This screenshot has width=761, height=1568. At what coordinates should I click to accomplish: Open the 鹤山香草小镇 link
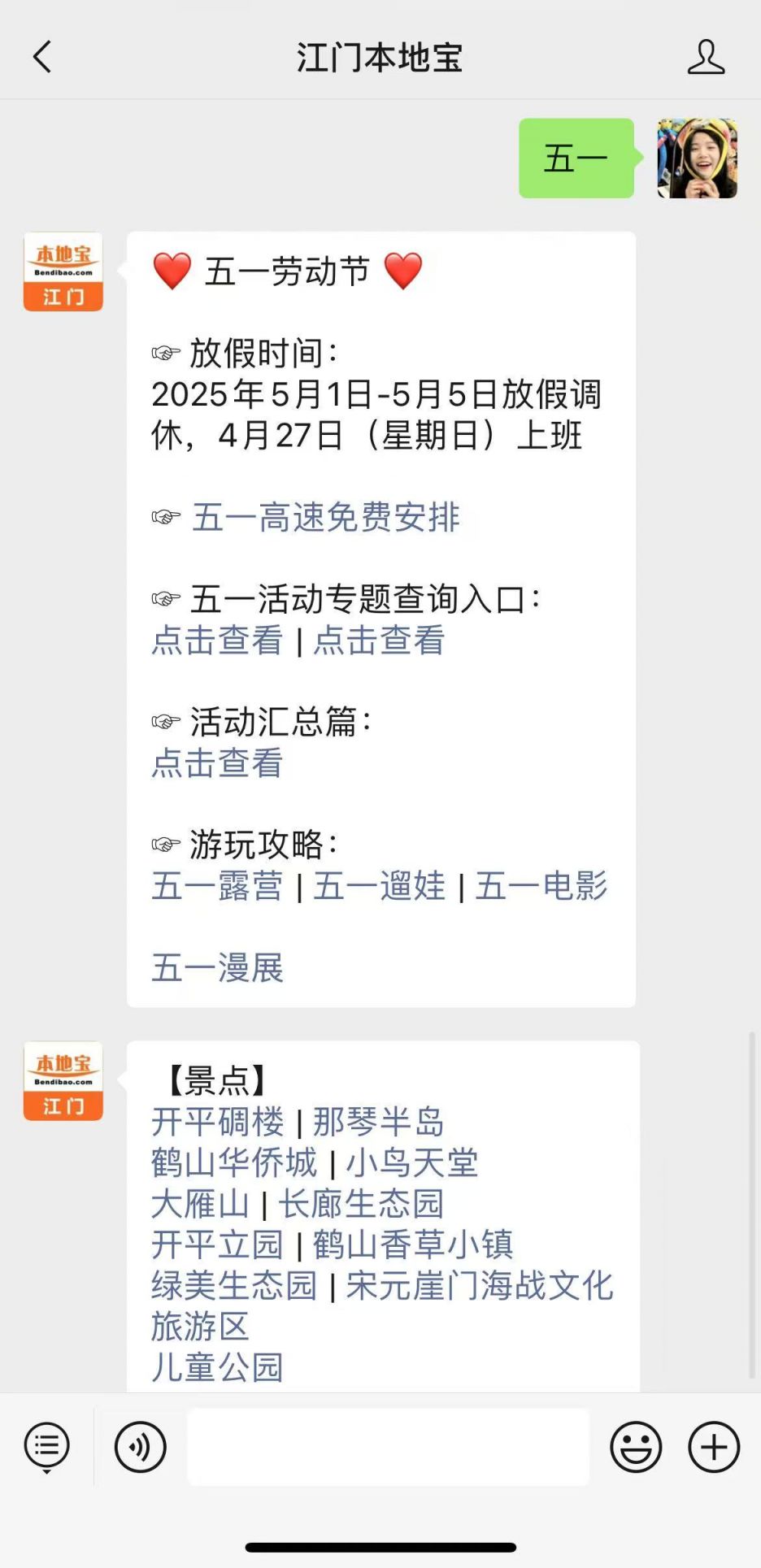[413, 1244]
